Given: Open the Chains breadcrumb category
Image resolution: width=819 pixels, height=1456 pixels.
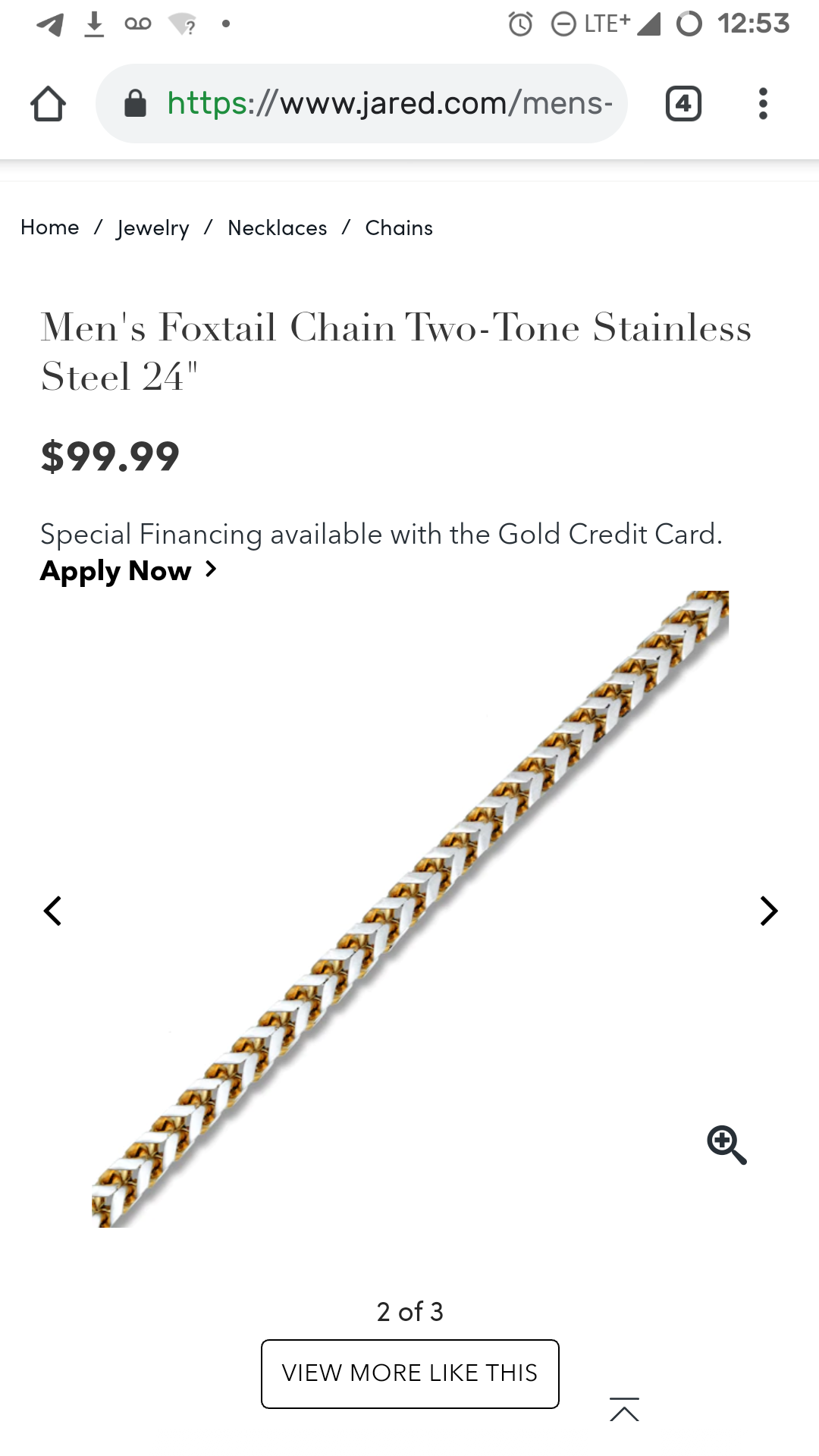Looking at the screenshot, I should click(x=399, y=227).
